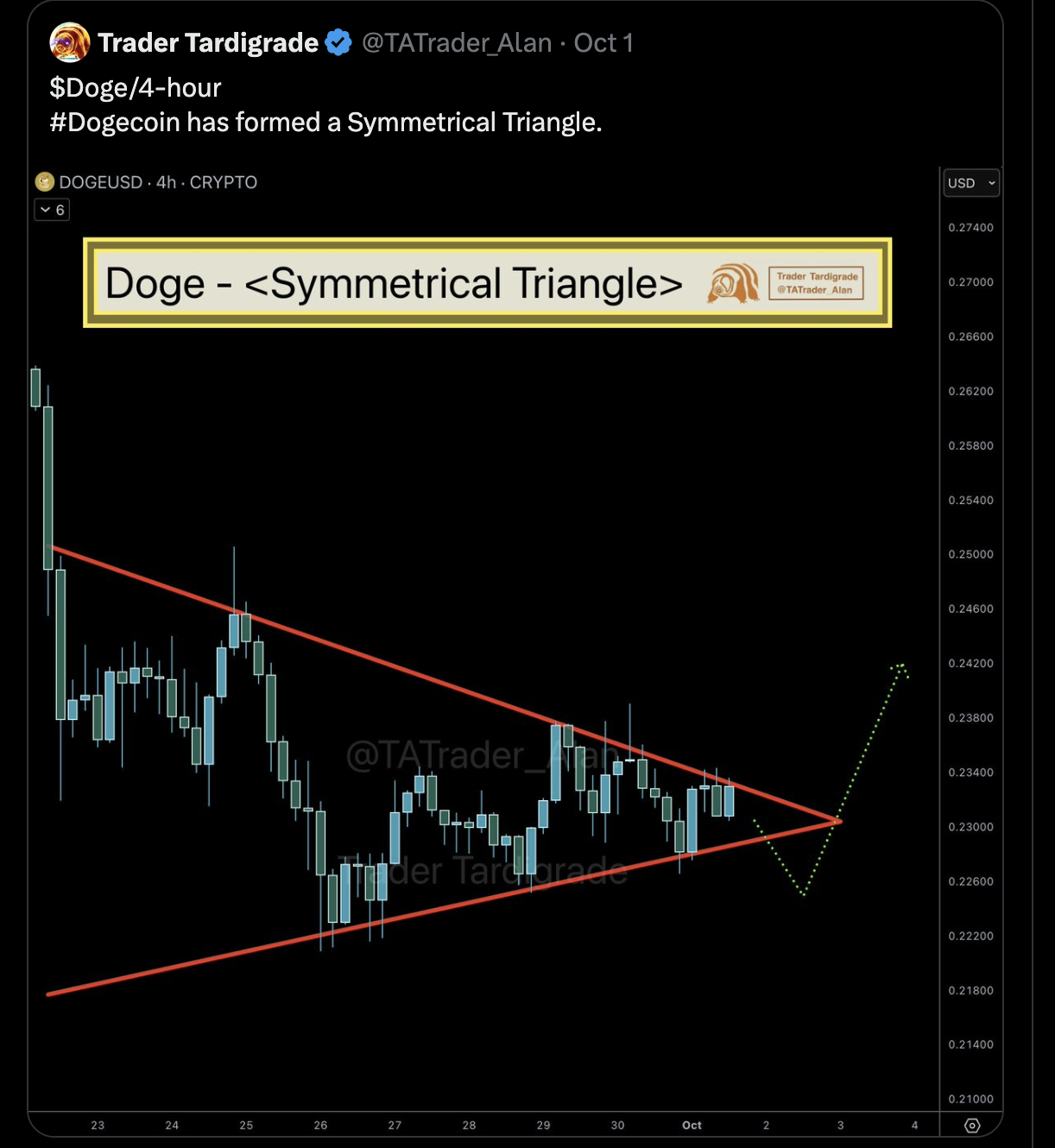Click the tardigrade logo in the yellow banner
This screenshot has height=1148, width=1055.
[x=735, y=283]
